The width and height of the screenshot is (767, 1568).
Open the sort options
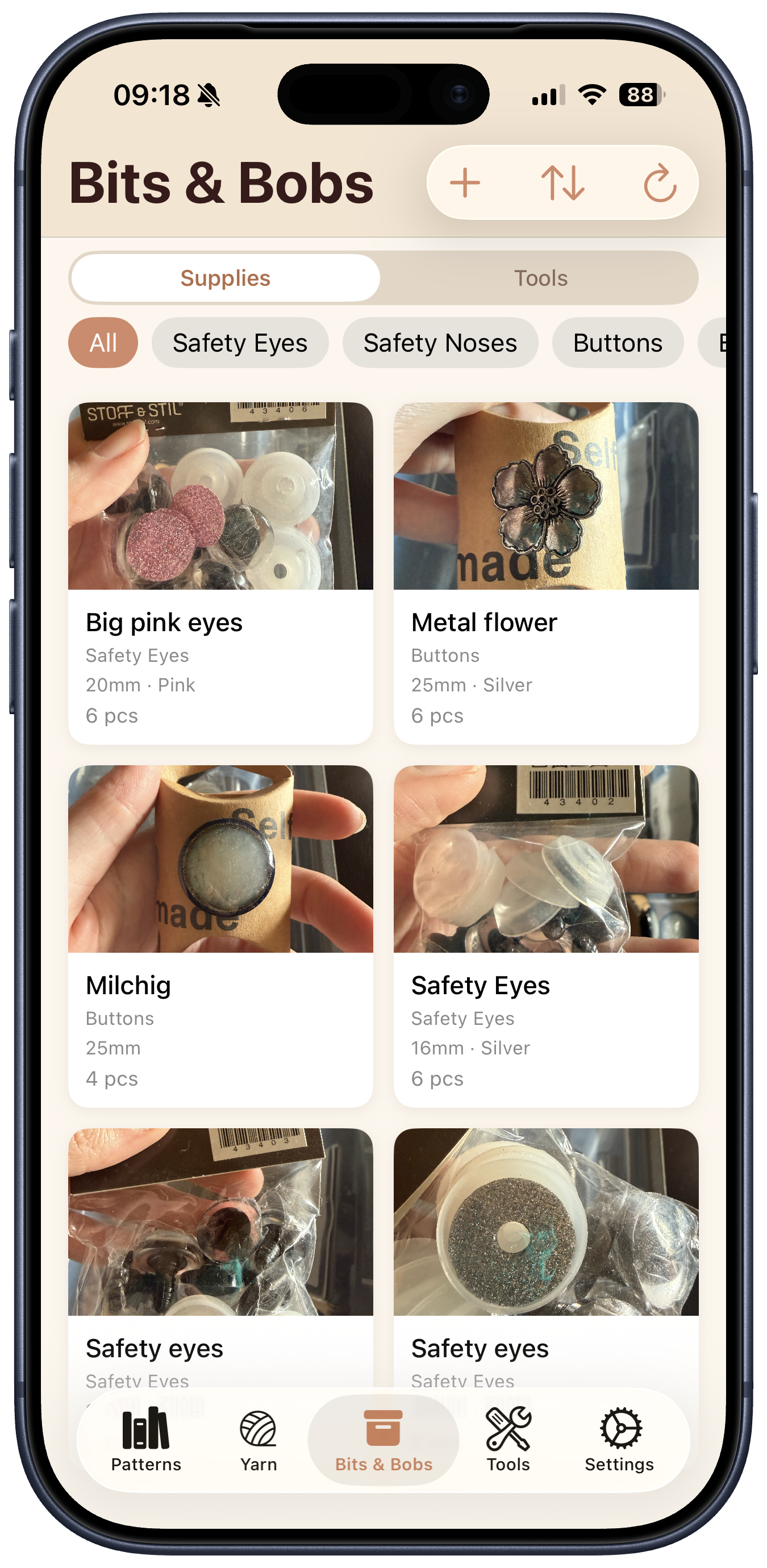pos(562,182)
